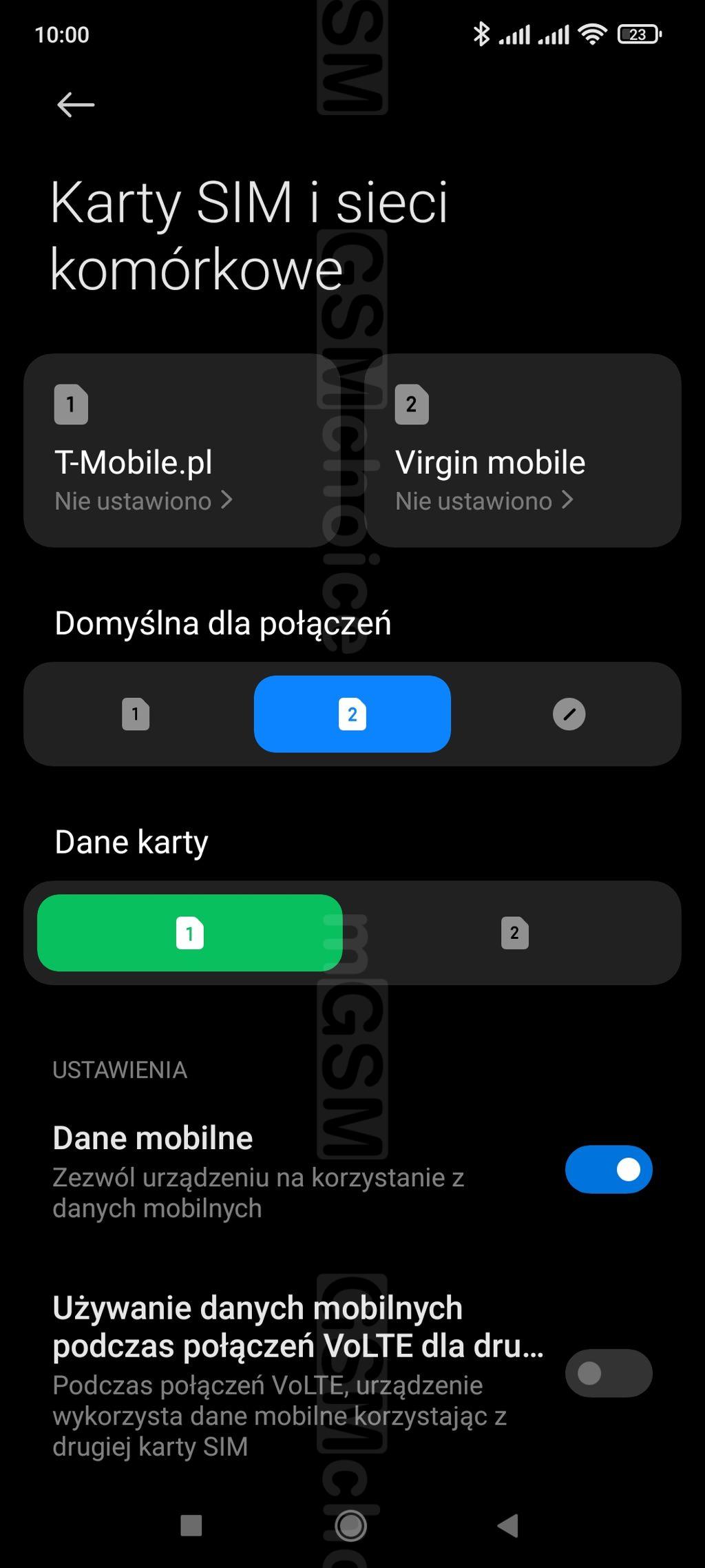Tap the system home button

[x=350, y=1525]
